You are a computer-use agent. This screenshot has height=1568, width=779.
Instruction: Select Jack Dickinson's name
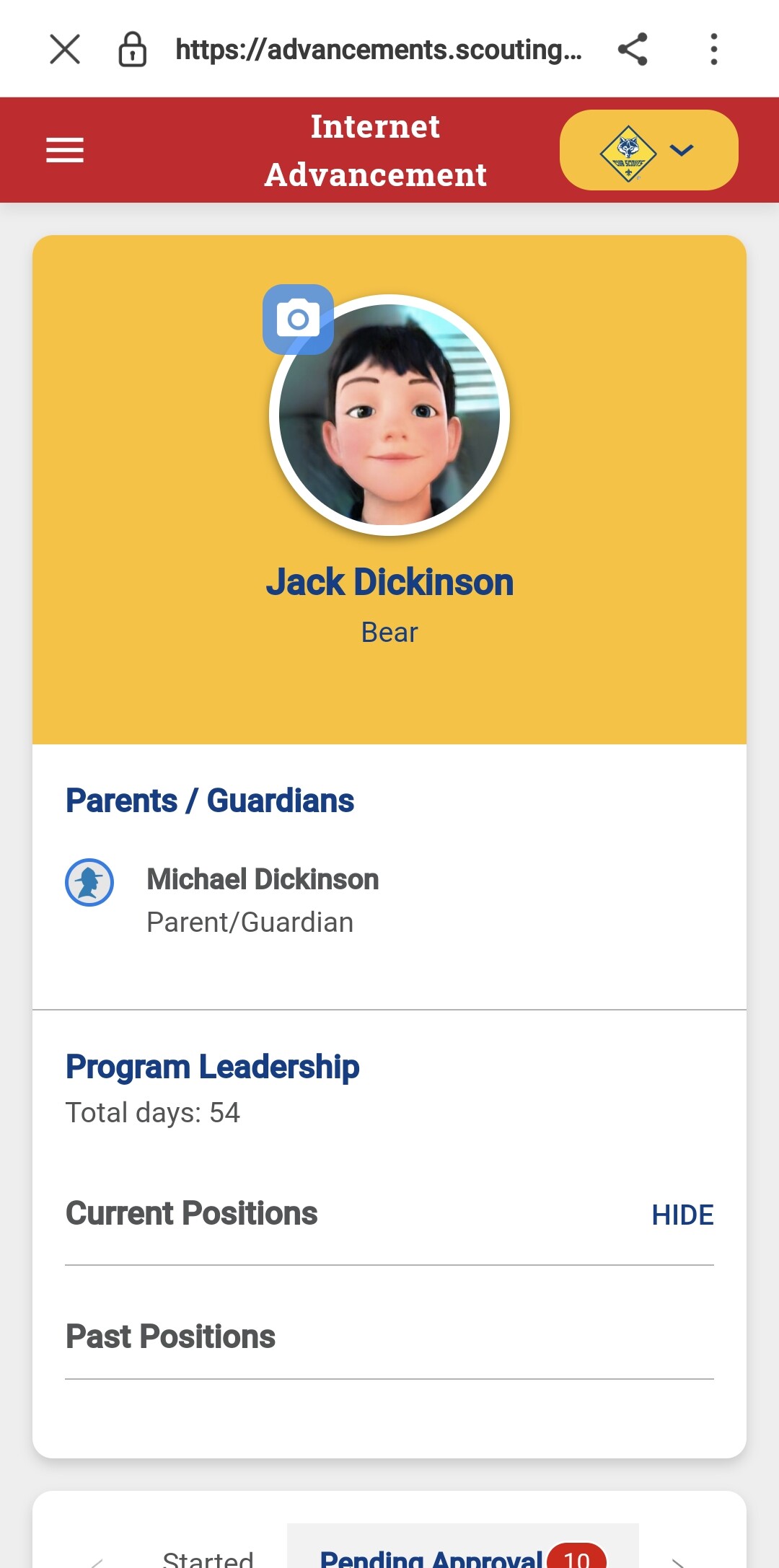point(389,581)
